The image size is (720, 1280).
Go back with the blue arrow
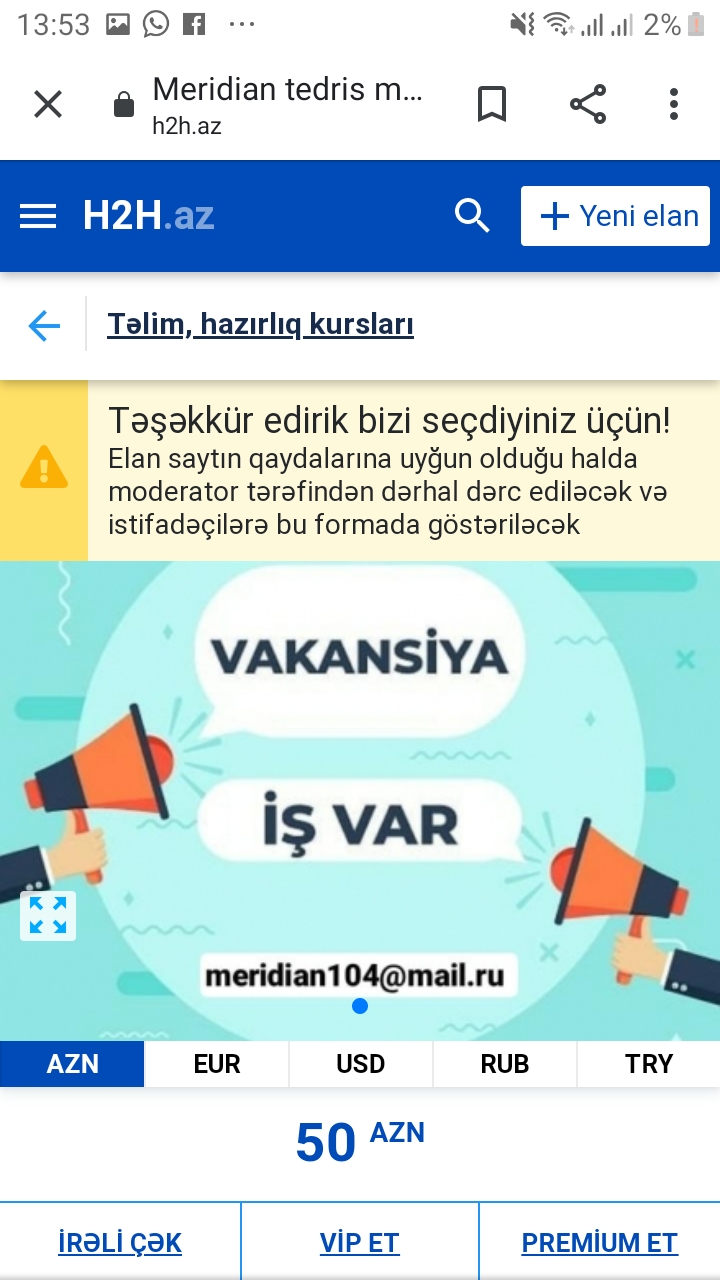tap(44, 325)
